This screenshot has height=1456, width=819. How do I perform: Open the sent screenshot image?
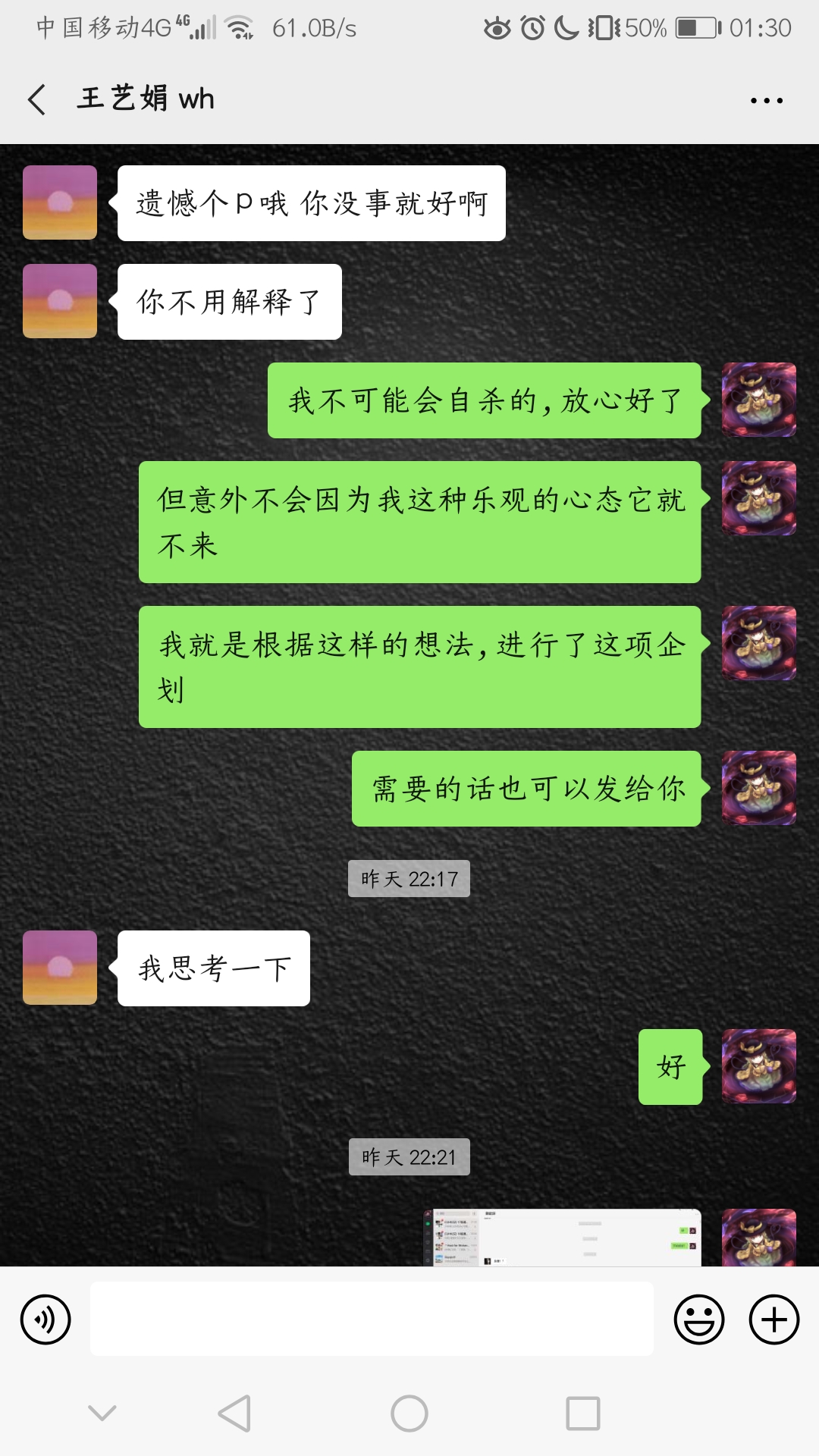pyautogui.click(x=562, y=1238)
